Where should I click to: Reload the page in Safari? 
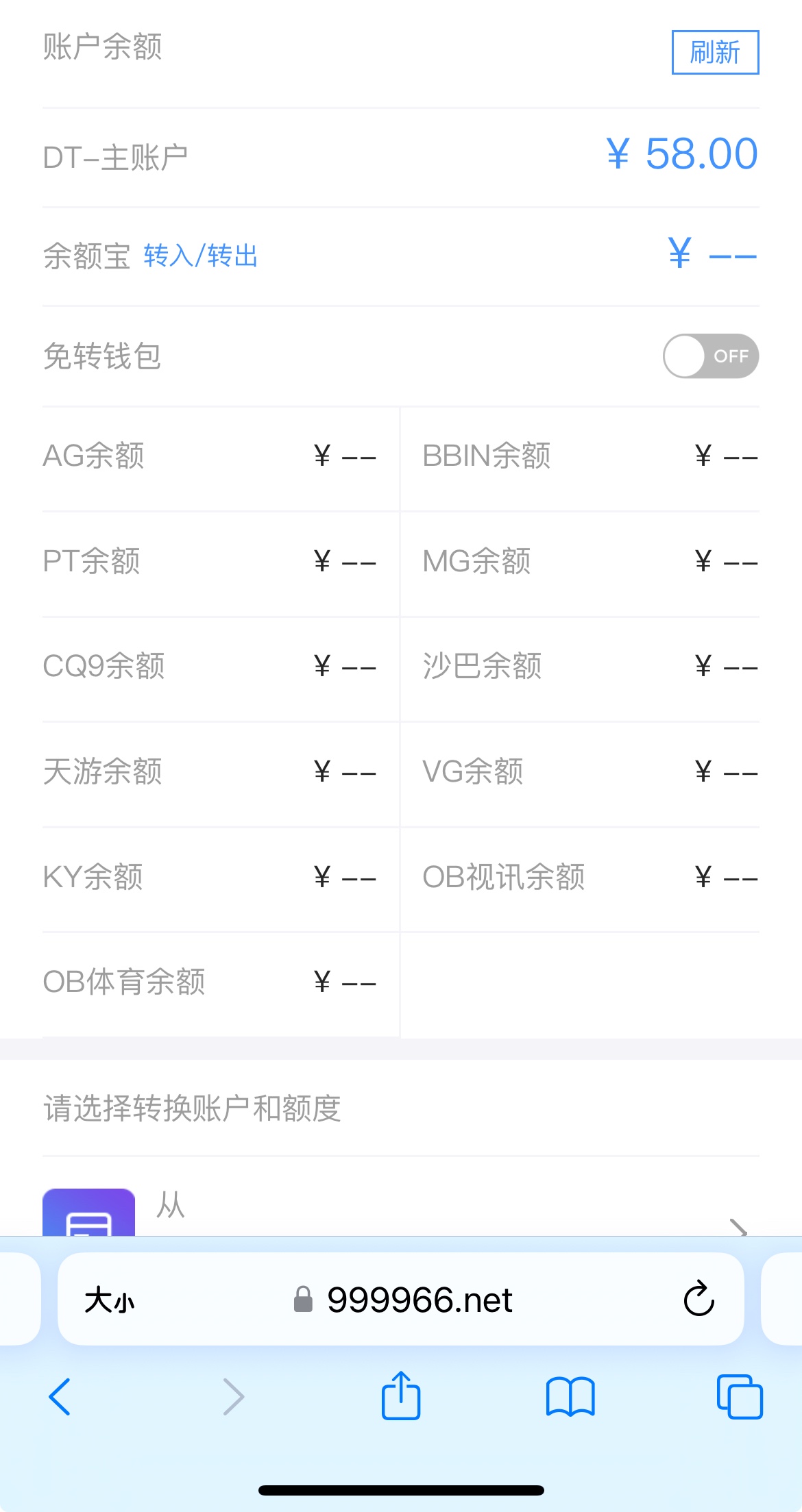698,1298
